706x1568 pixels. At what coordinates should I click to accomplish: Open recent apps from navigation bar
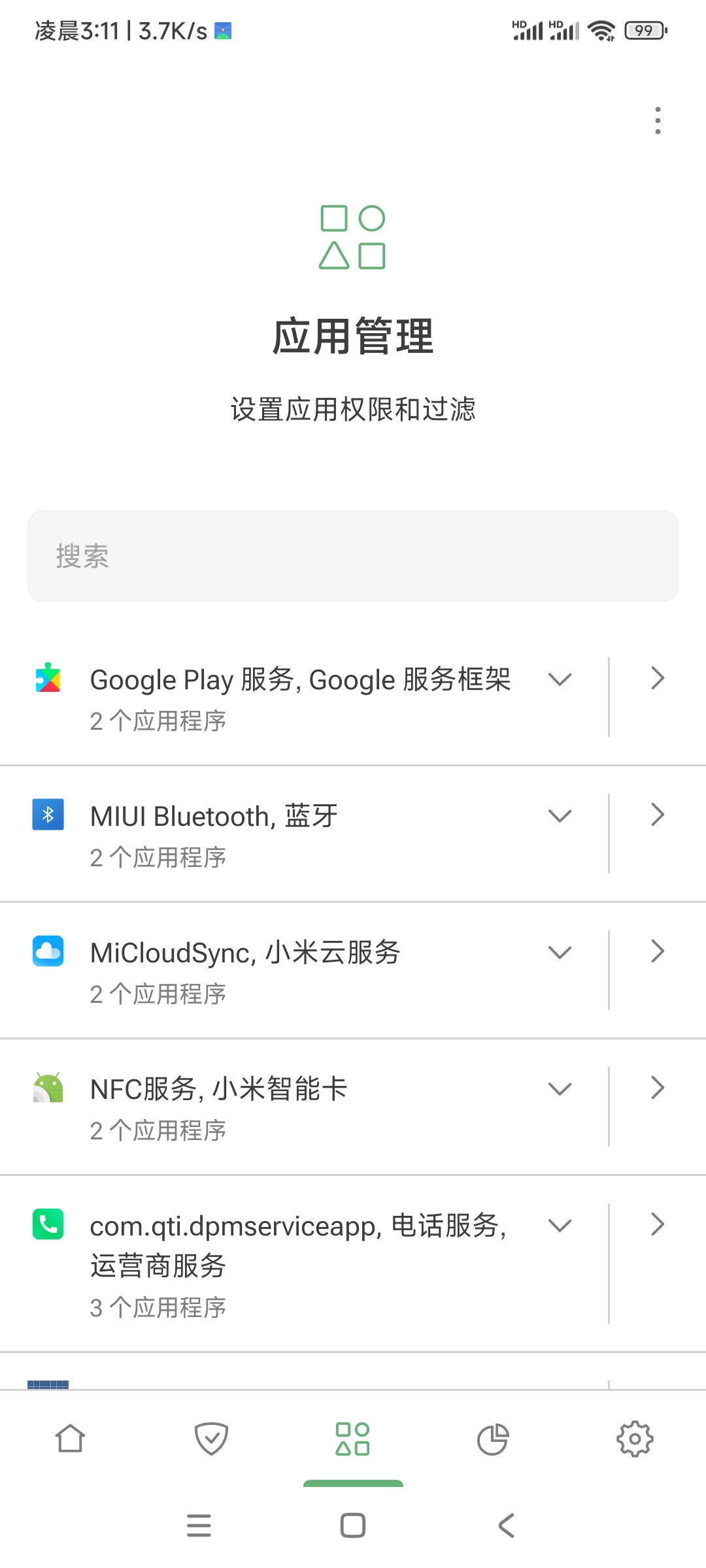click(199, 1526)
